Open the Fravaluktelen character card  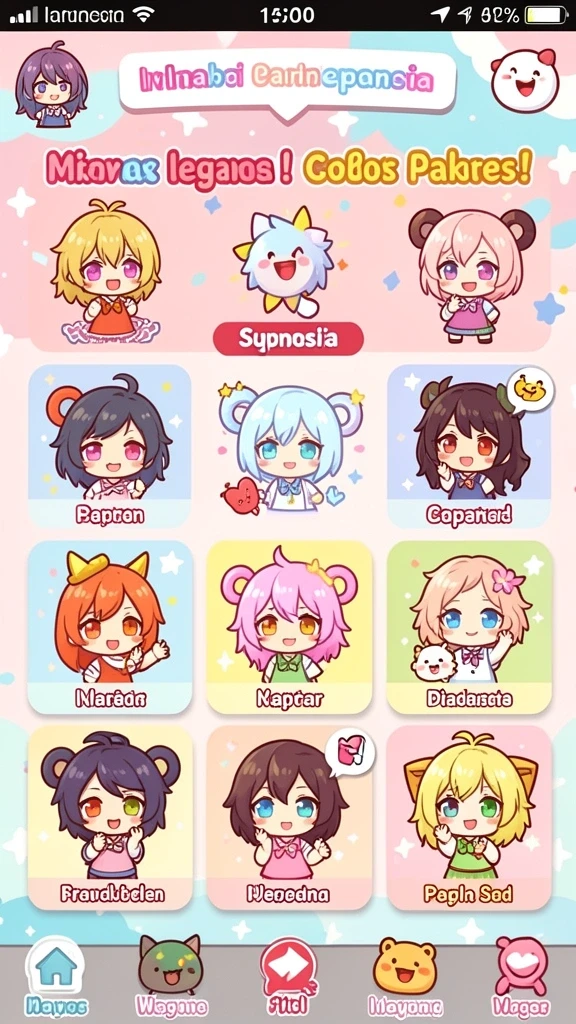(x=110, y=818)
